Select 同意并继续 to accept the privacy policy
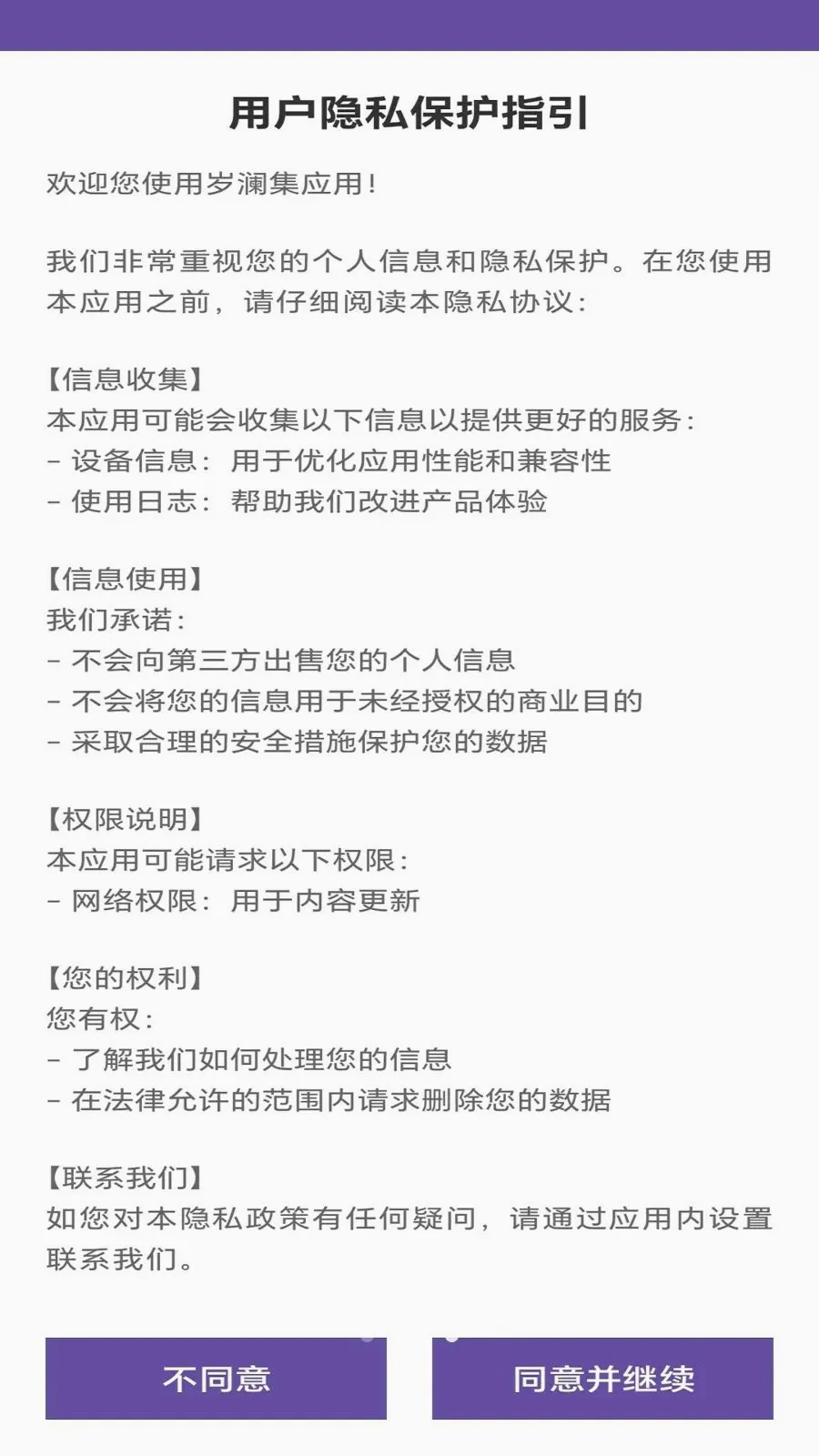 [x=602, y=1378]
